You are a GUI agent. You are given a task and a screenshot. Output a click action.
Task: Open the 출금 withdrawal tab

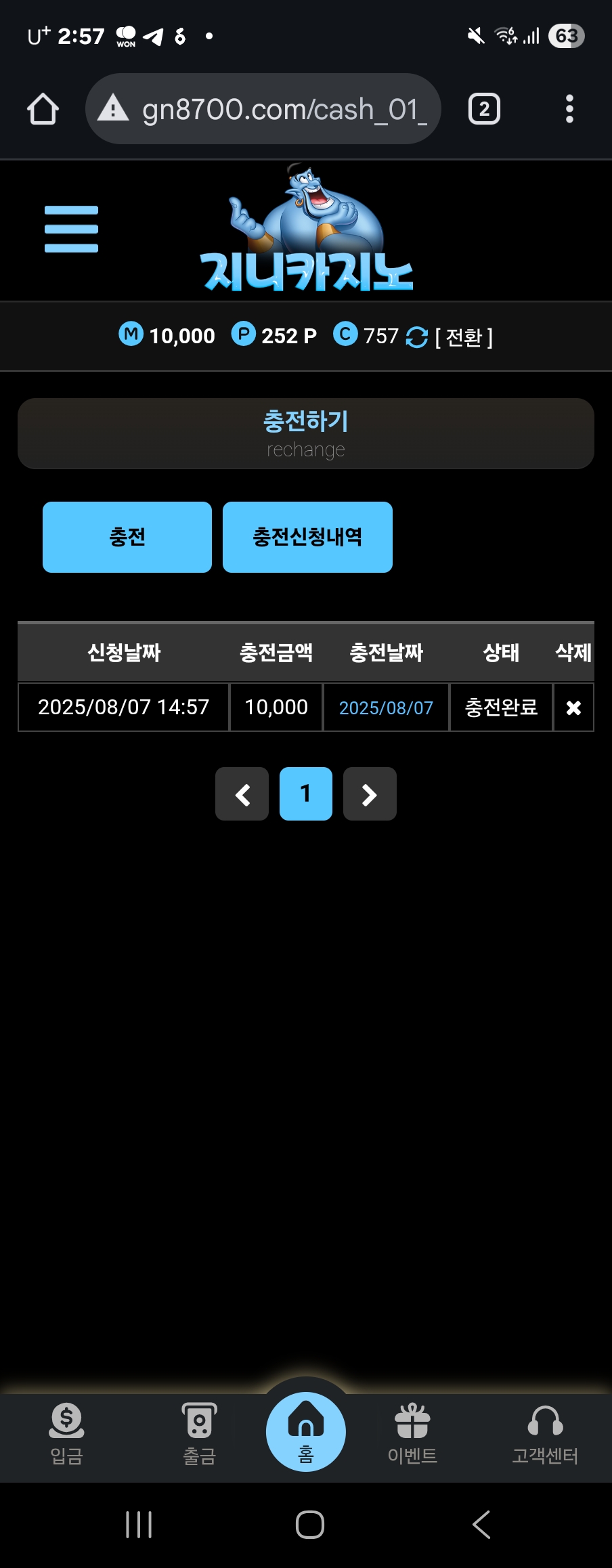[x=199, y=1433]
